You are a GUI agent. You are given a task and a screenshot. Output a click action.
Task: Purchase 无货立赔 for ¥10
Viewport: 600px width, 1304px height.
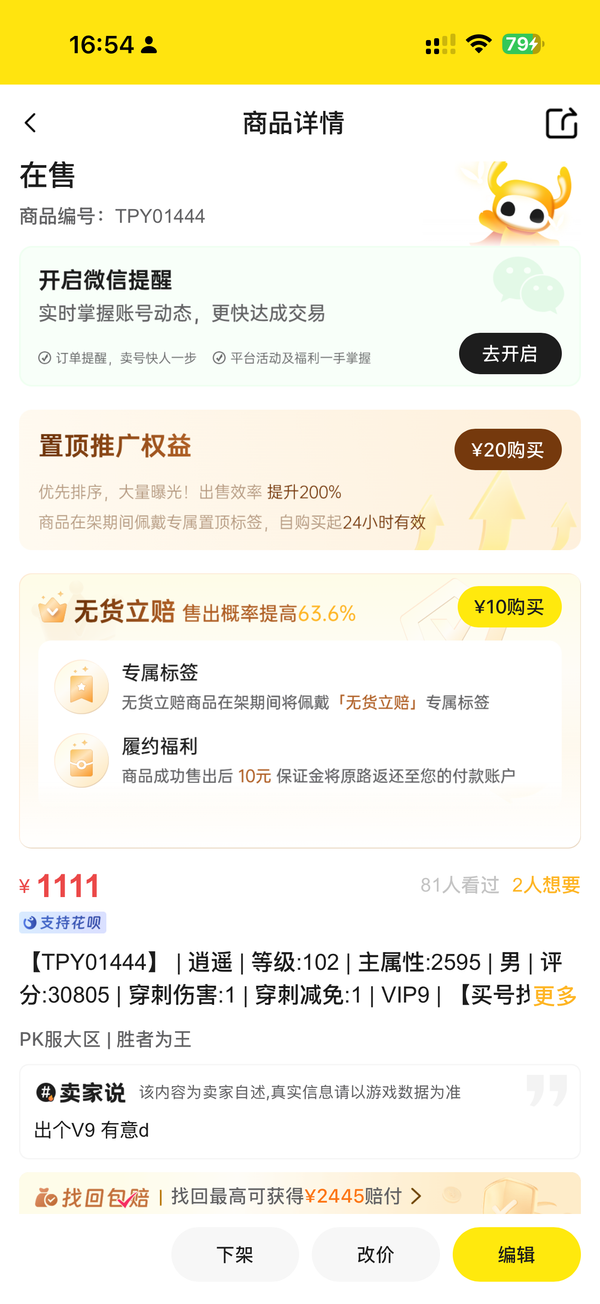click(509, 607)
